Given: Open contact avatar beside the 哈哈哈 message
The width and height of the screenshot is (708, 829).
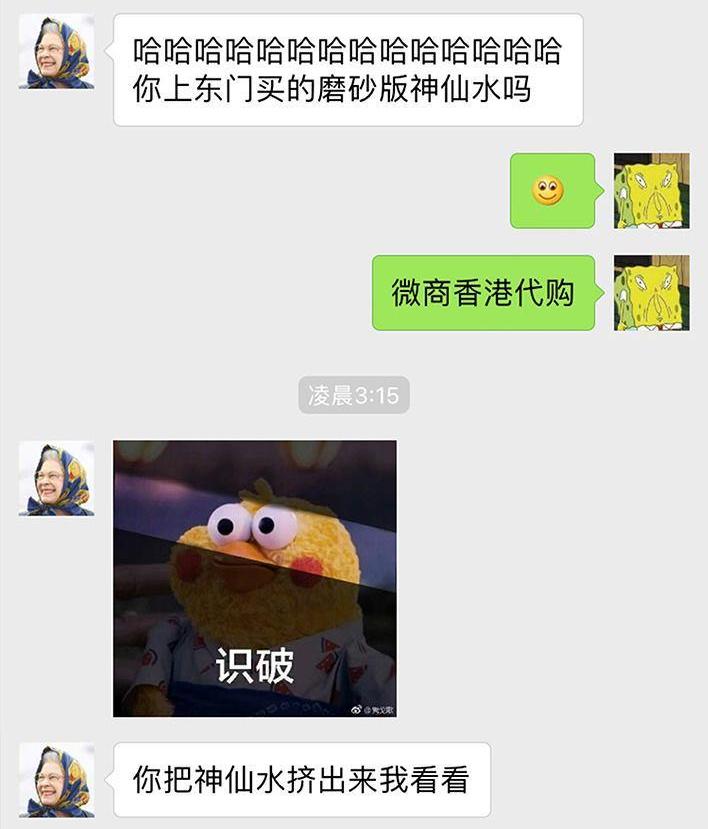Looking at the screenshot, I should (57, 52).
